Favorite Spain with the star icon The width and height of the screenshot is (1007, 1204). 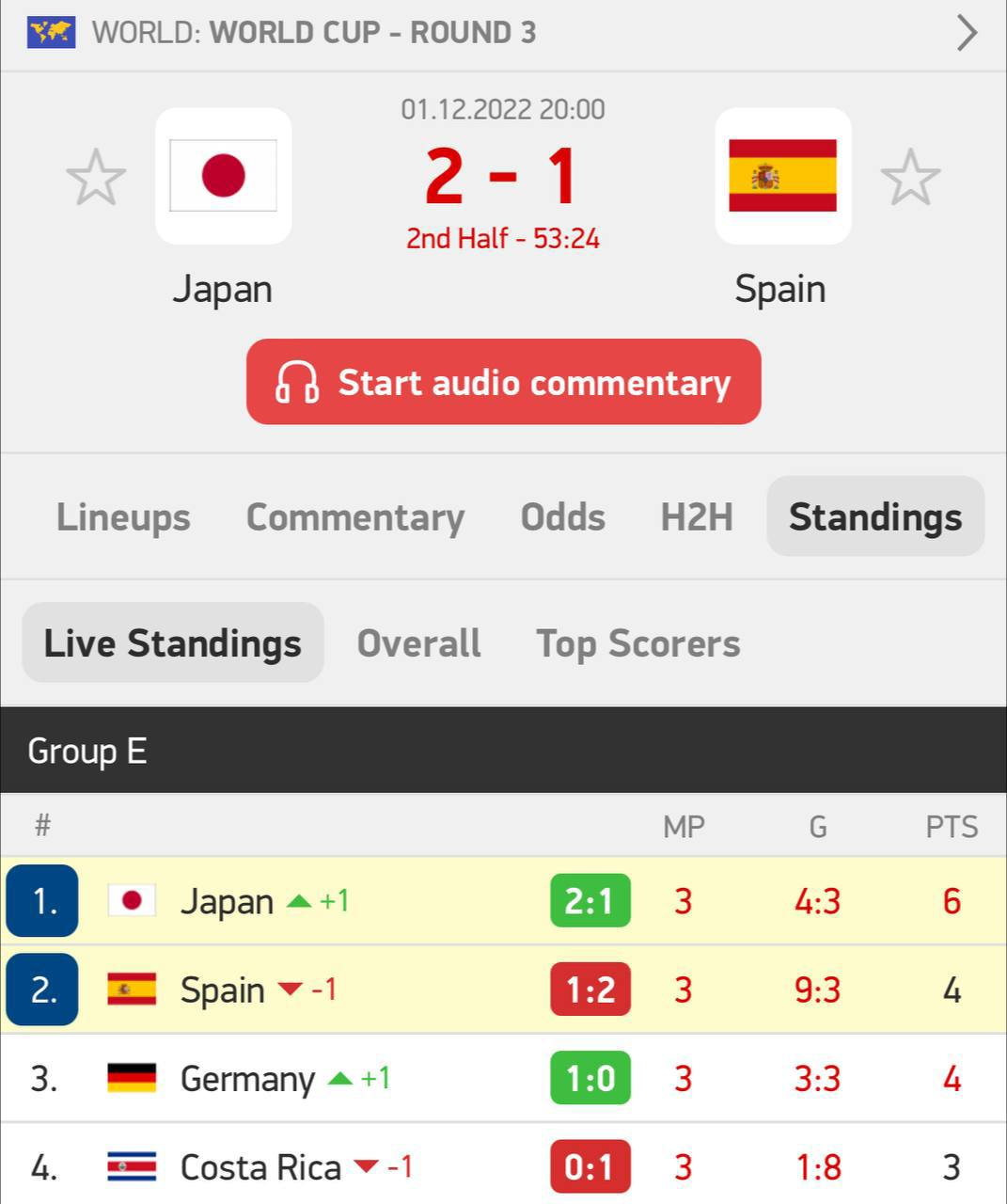pos(909,177)
